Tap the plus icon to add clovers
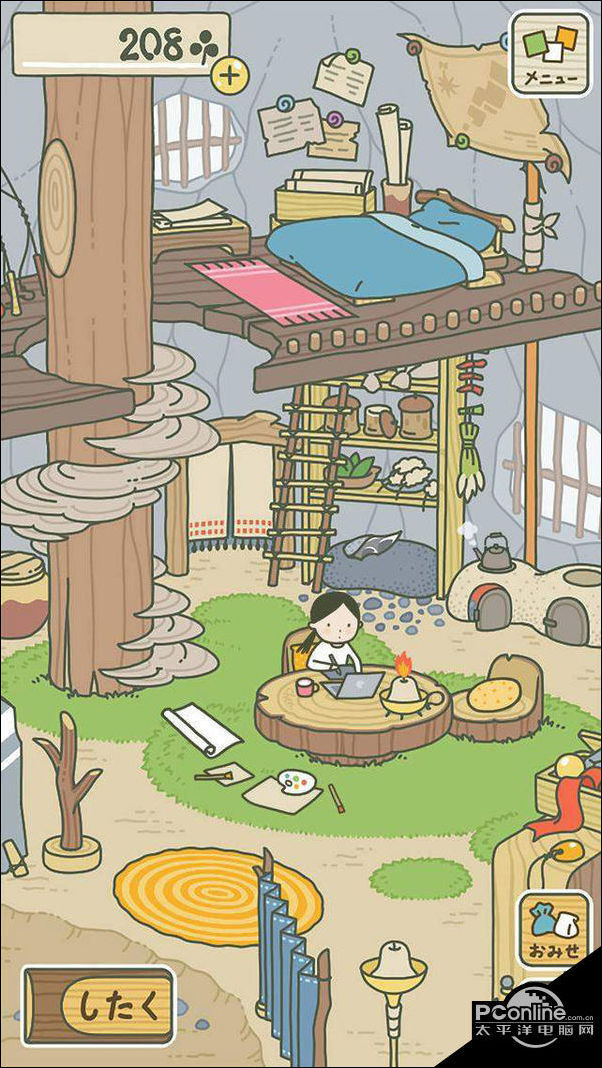Viewport: 602px width, 1068px height. [230, 74]
